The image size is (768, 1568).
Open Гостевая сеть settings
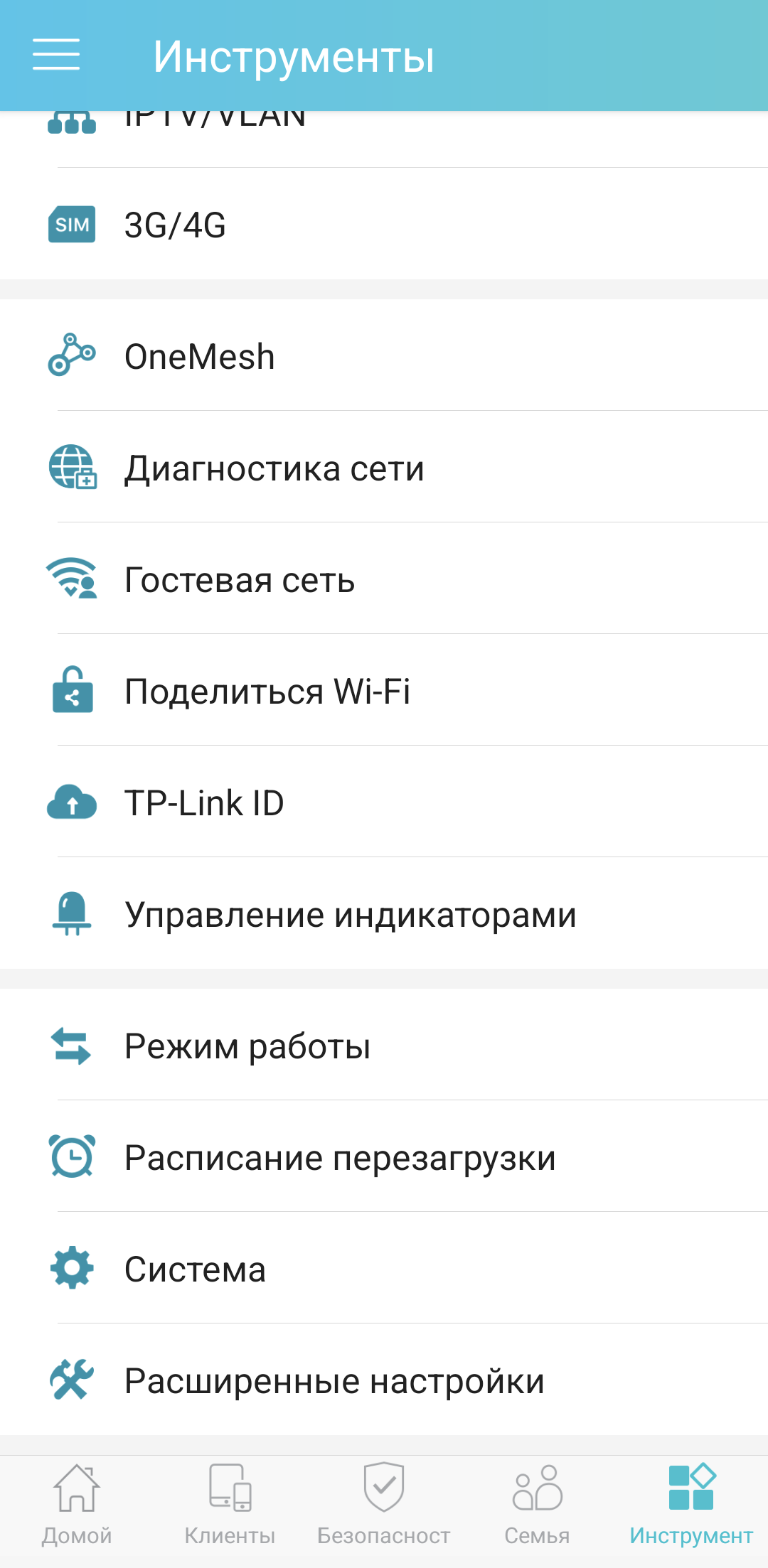click(x=384, y=579)
